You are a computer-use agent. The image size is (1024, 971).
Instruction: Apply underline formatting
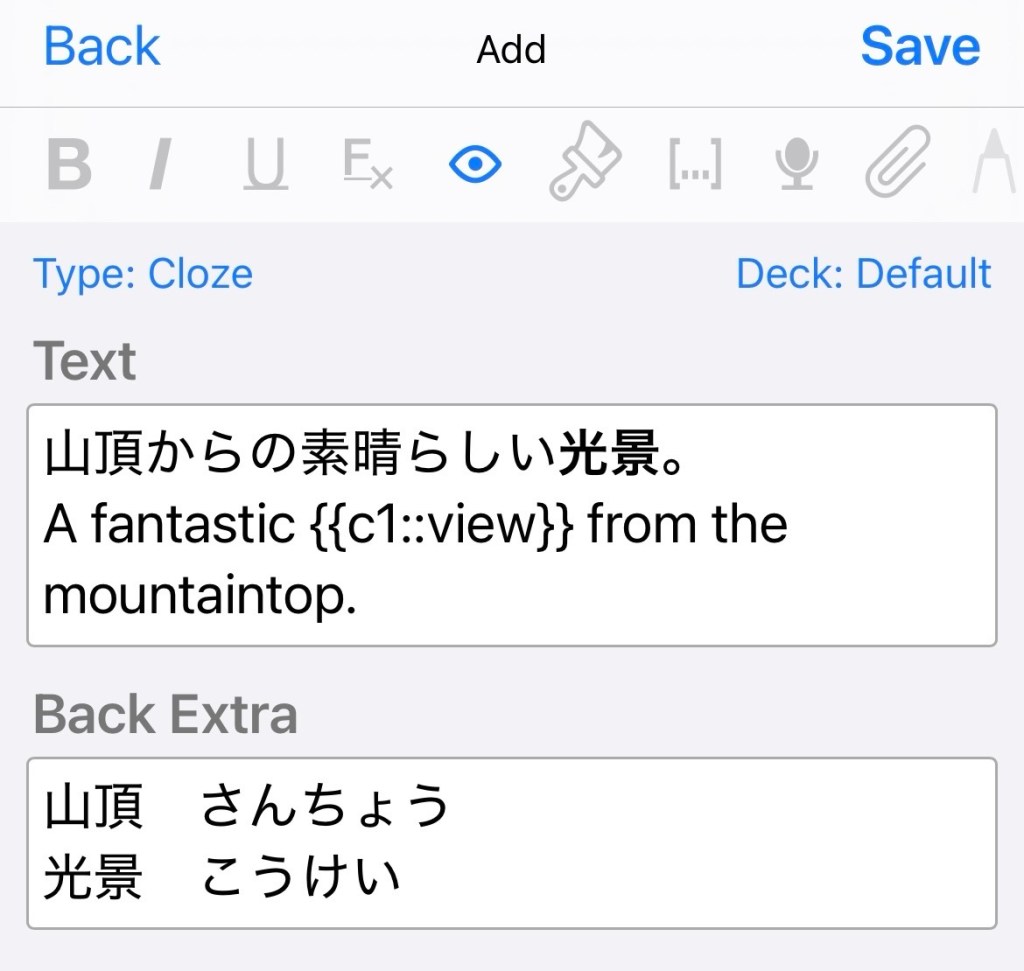[265, 164]
